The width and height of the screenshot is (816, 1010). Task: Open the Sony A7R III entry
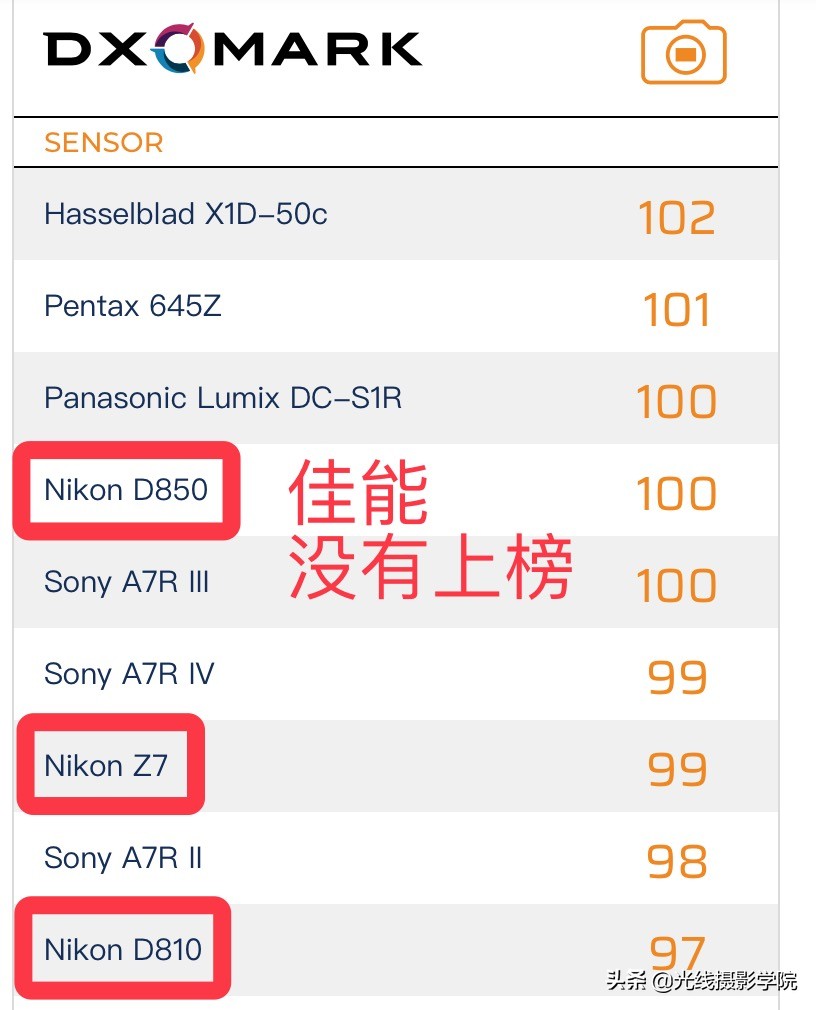pyautogui.click(x=125, y=582)
